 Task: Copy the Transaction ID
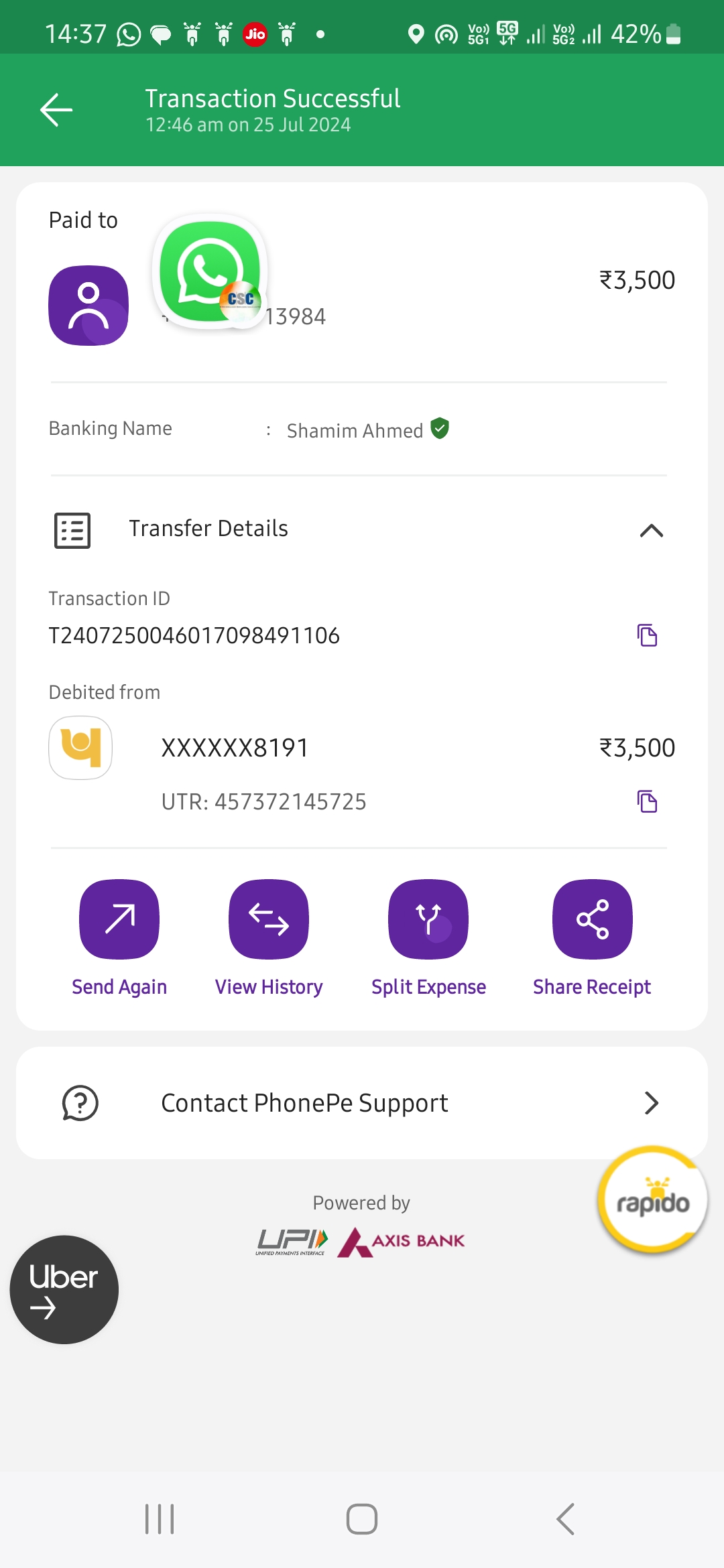[647, 635]
